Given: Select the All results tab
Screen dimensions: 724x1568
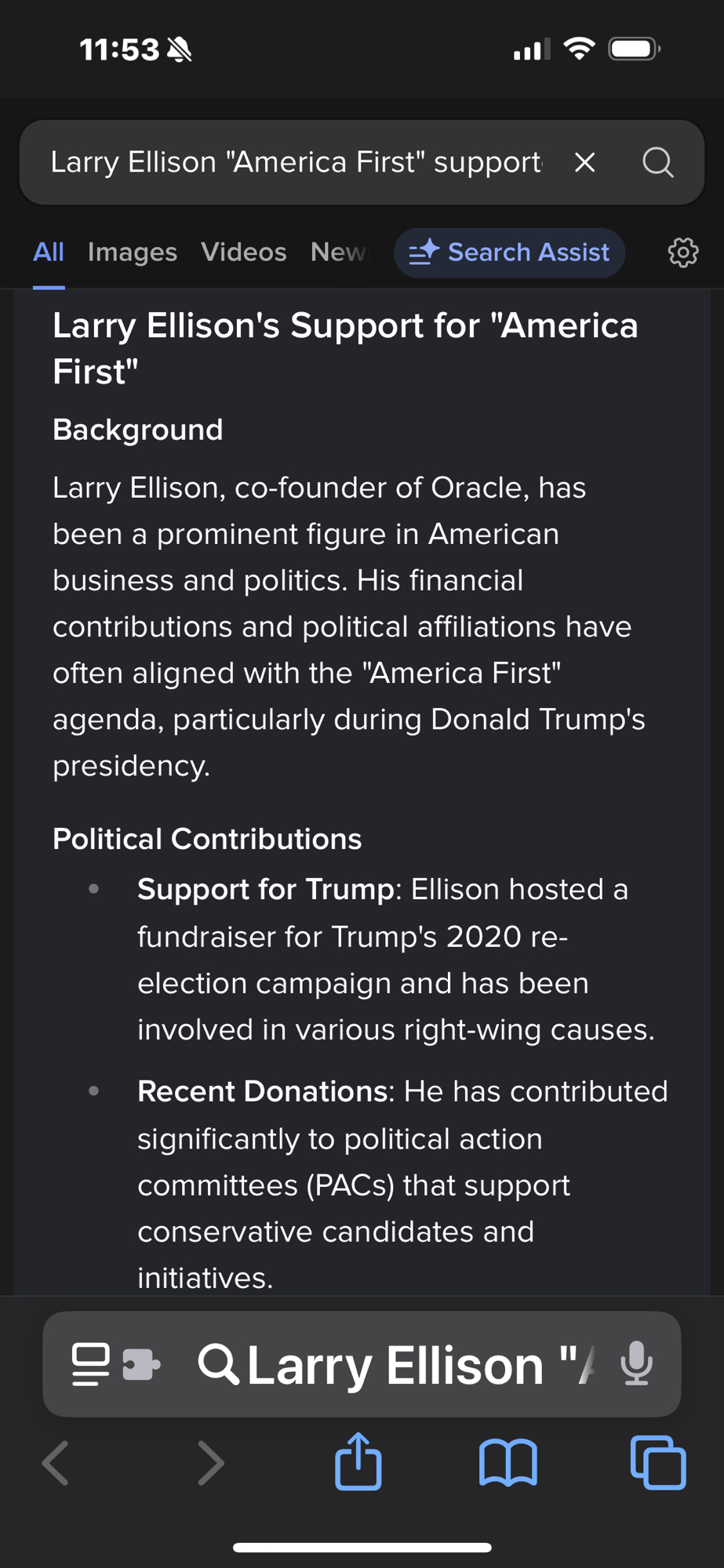Looking at the screenshot, I should [48, 252].
